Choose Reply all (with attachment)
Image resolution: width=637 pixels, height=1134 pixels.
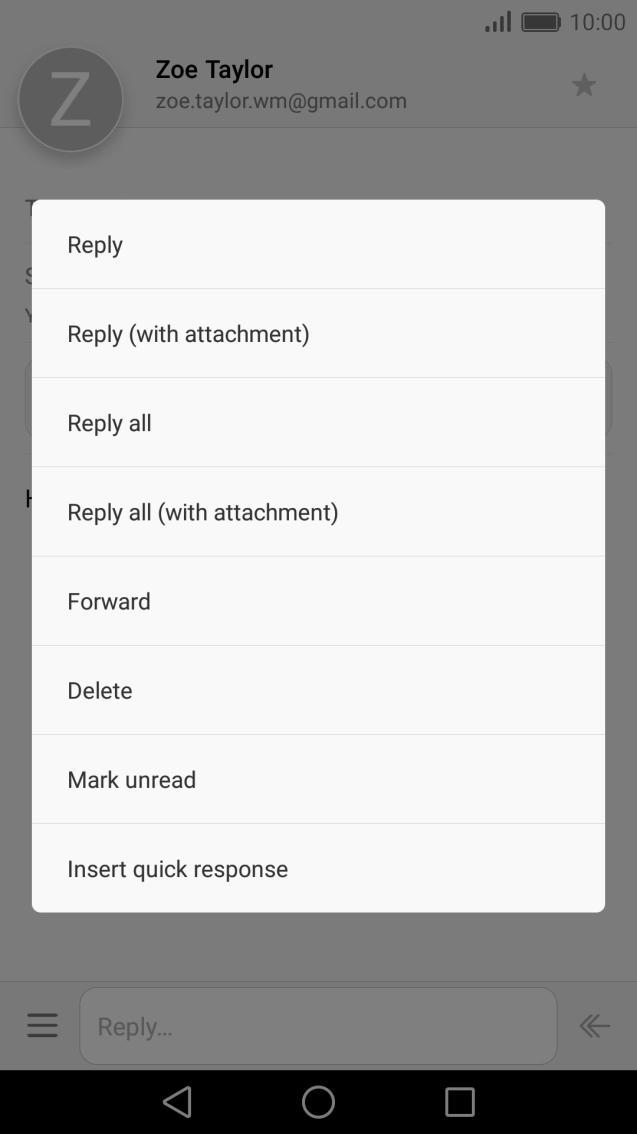pos(318,512)
